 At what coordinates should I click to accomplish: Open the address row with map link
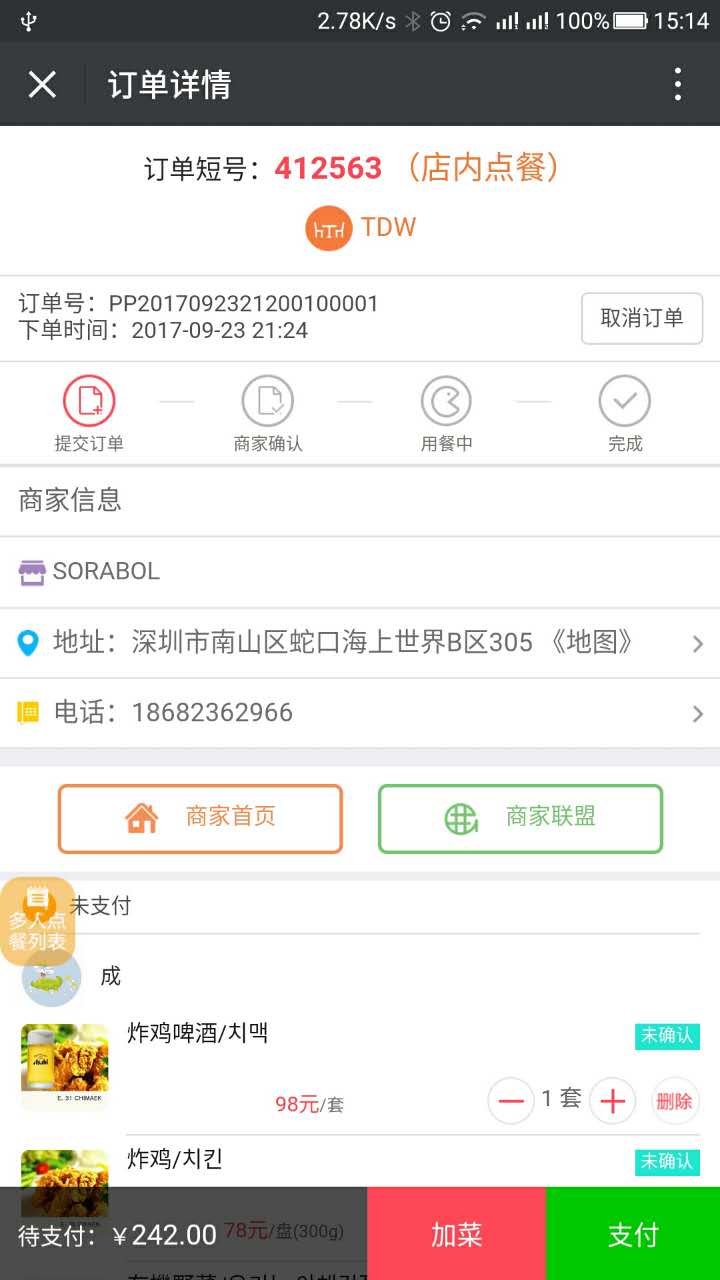point(360,643)
